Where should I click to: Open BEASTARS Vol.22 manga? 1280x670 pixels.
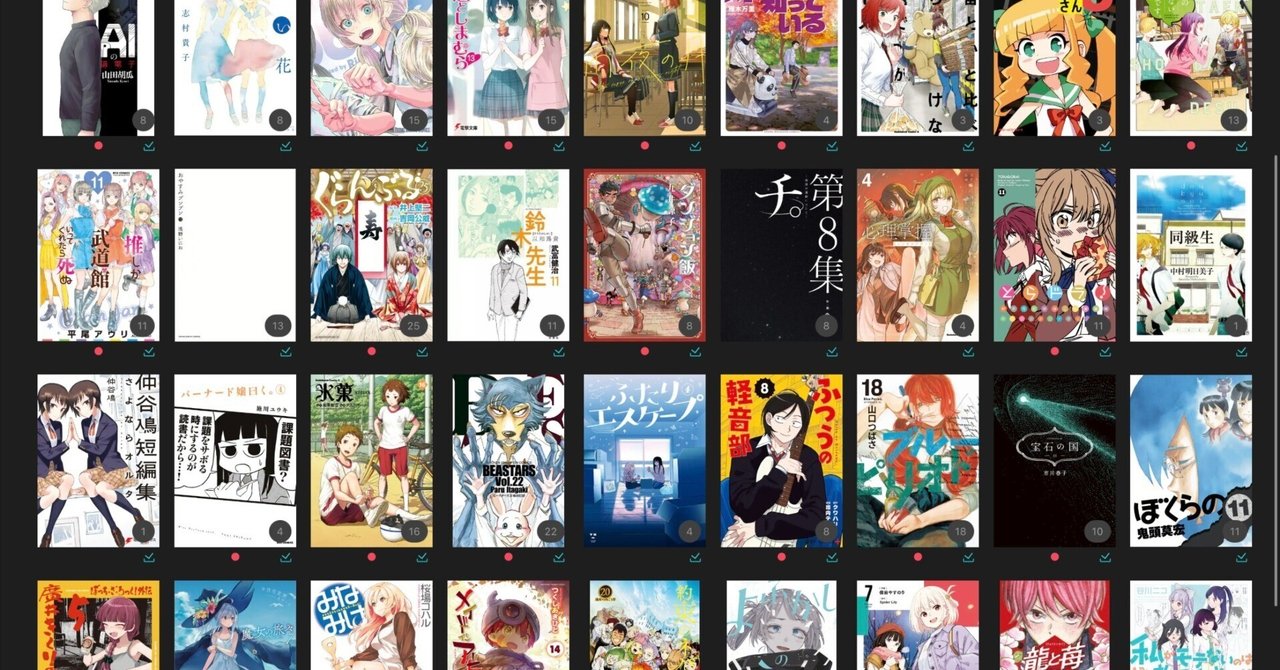(508, 461)
